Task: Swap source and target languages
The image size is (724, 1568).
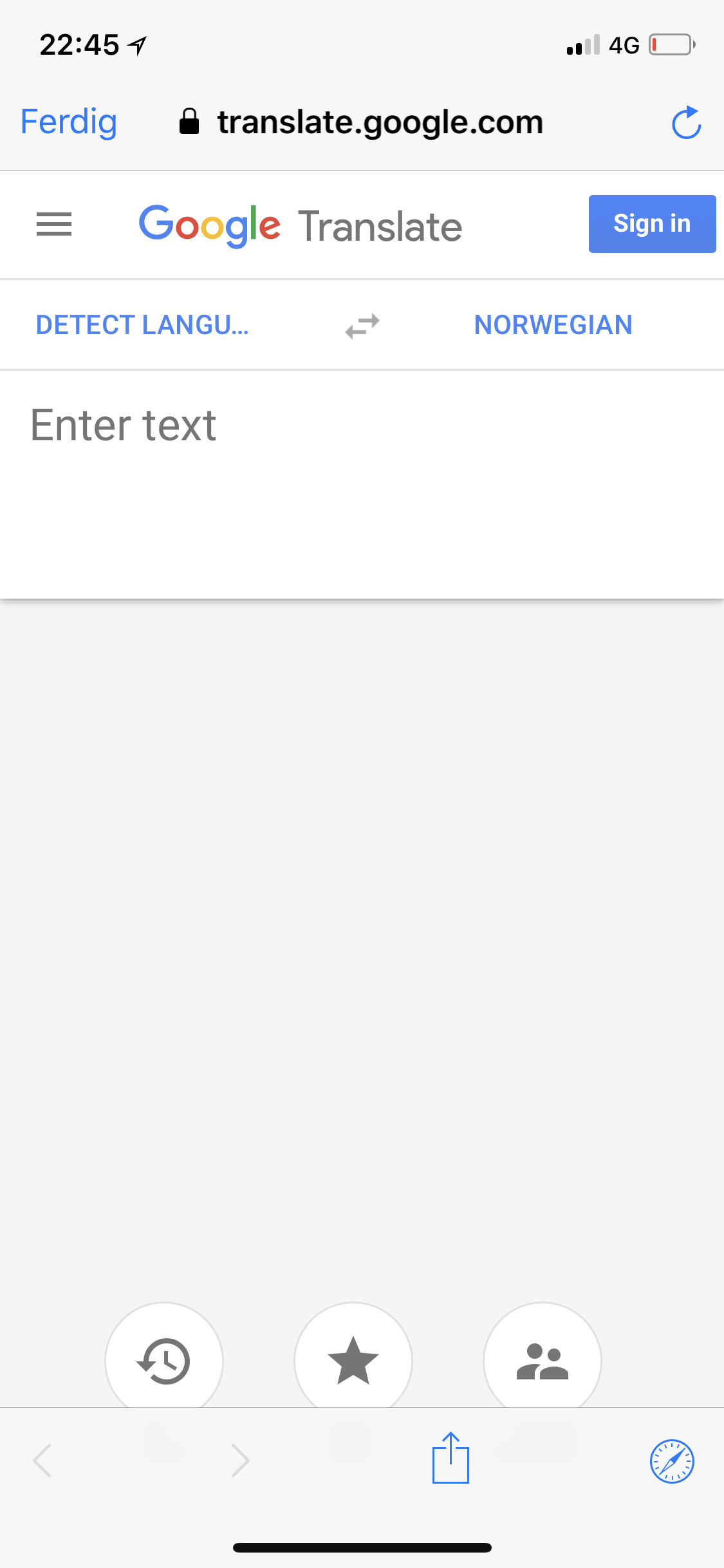Action: [362, 326]
